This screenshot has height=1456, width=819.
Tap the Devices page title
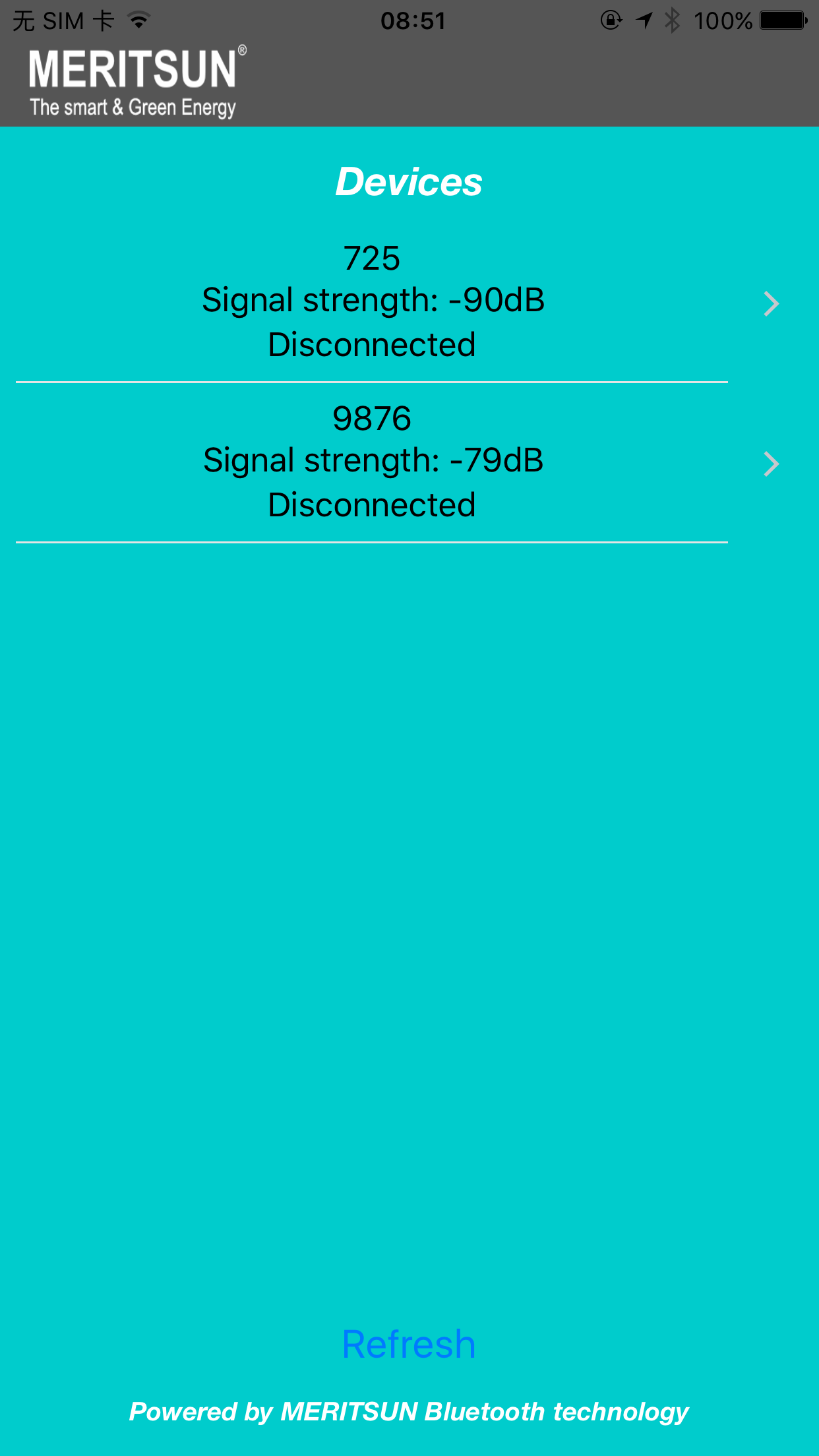click(409, 181)
